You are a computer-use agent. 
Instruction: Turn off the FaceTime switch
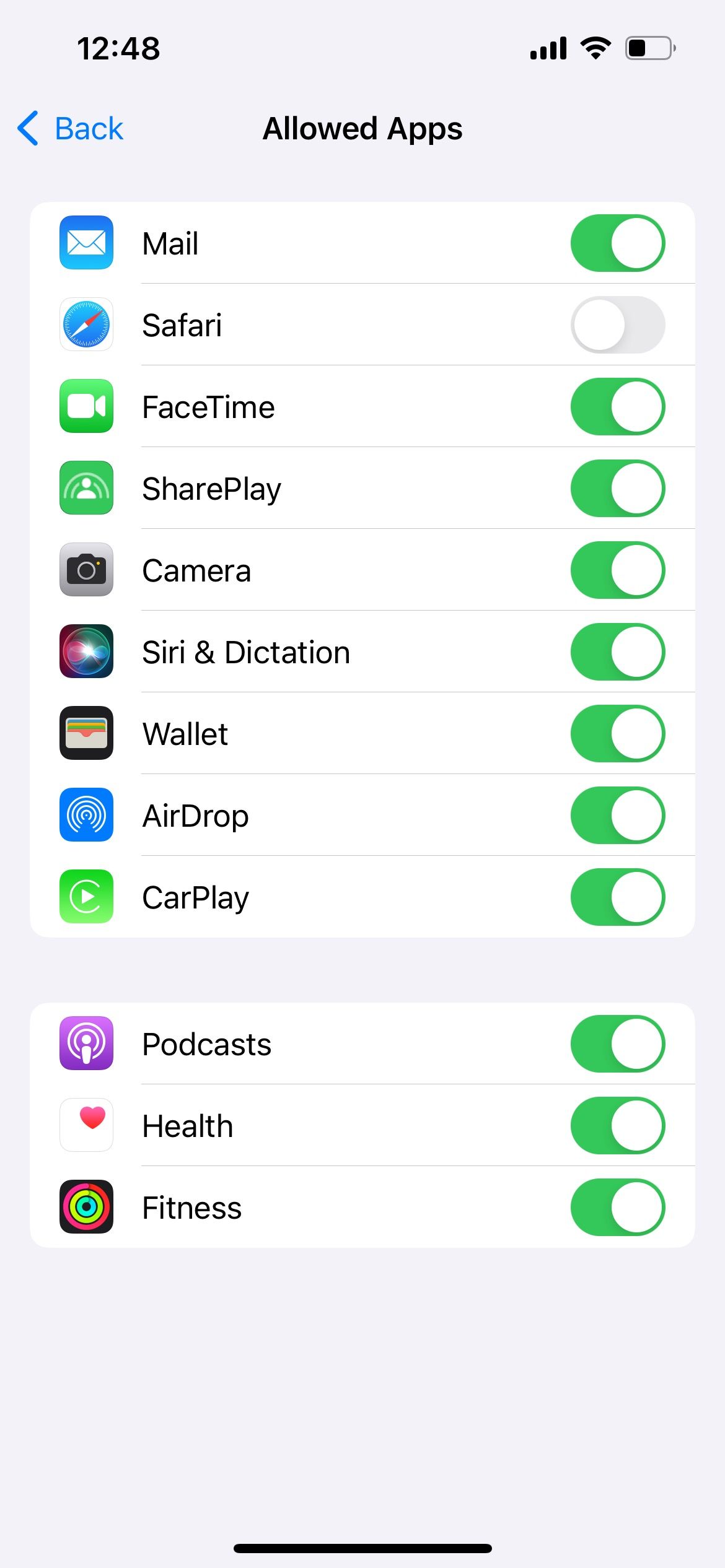[x=617, y=407]
